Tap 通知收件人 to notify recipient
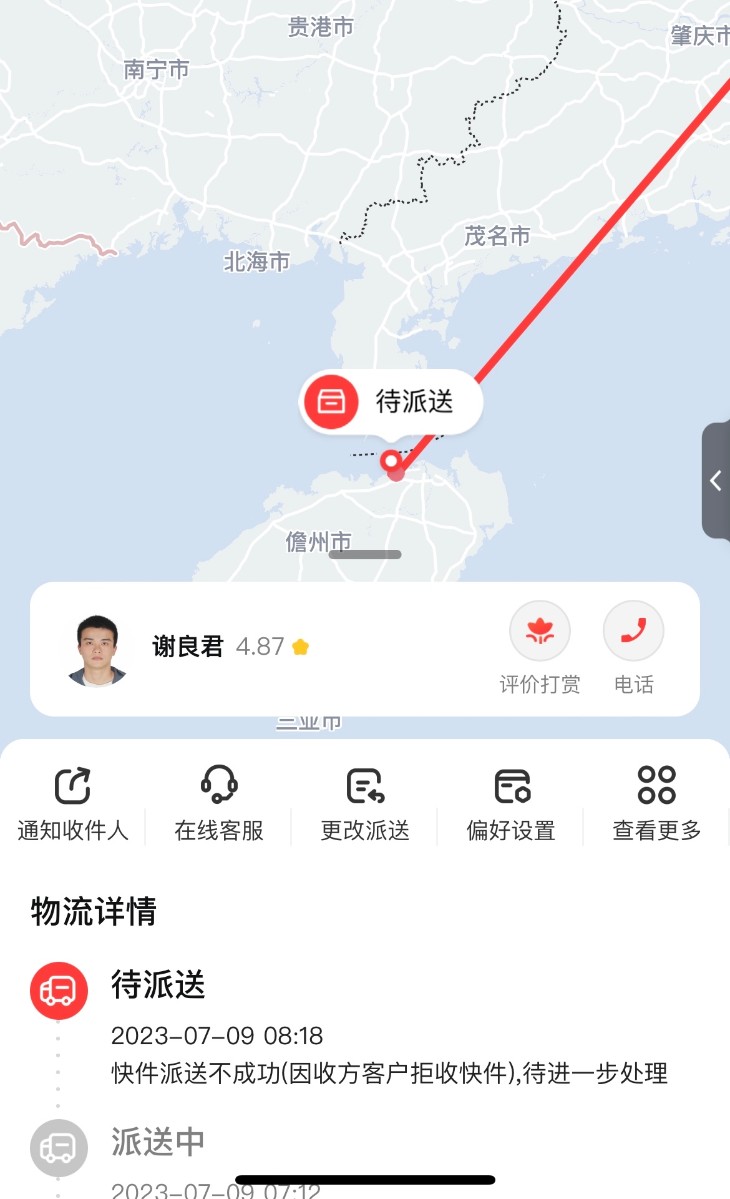 tap(73, 804)
